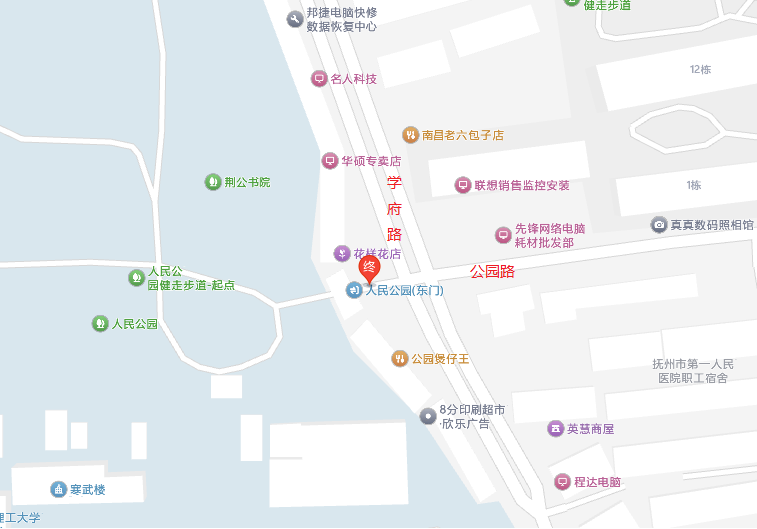Select 真真数码照相馆 photo studio marker
The height and width of the screenshot is (529, 757).
tap(659, 225)
